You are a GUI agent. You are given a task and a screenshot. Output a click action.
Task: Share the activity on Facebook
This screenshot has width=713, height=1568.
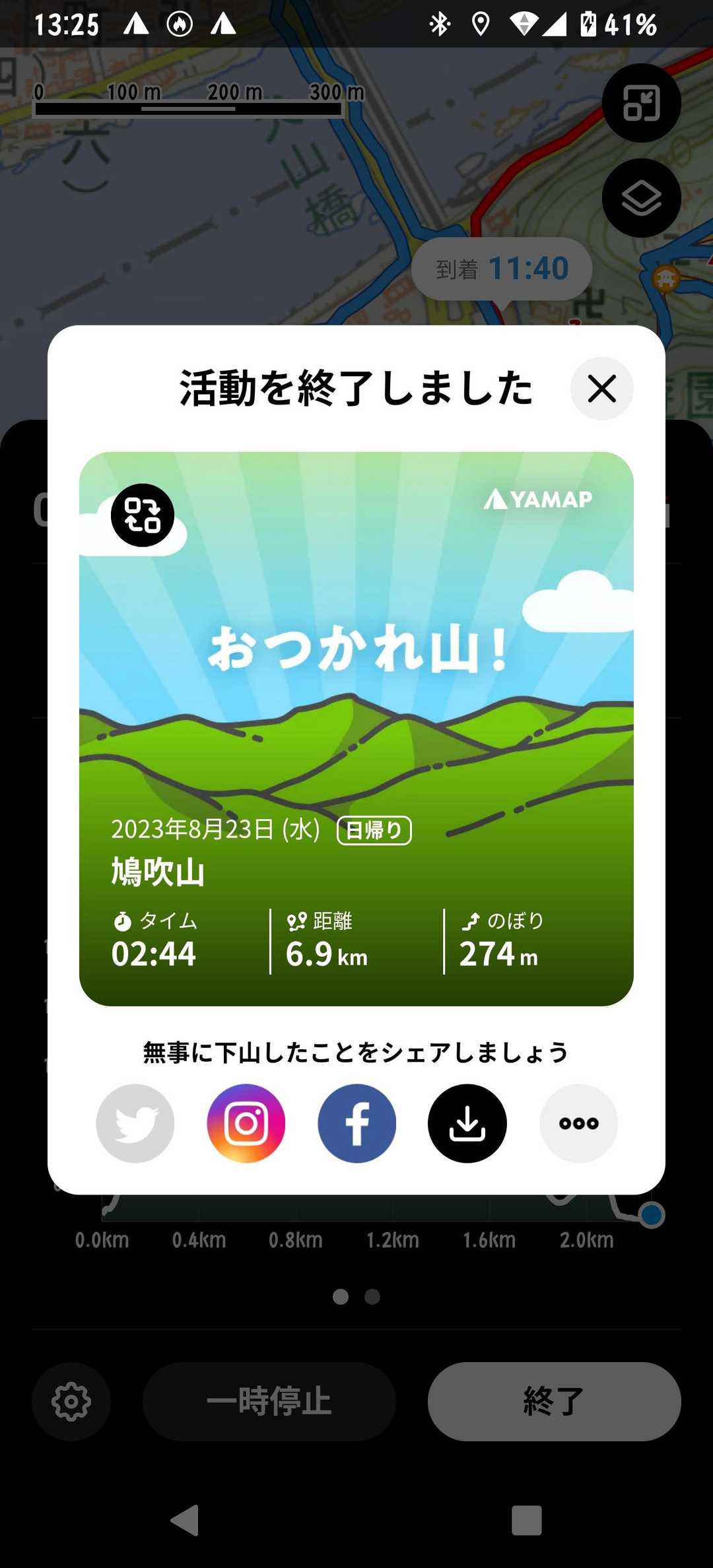coord(357,1123)
